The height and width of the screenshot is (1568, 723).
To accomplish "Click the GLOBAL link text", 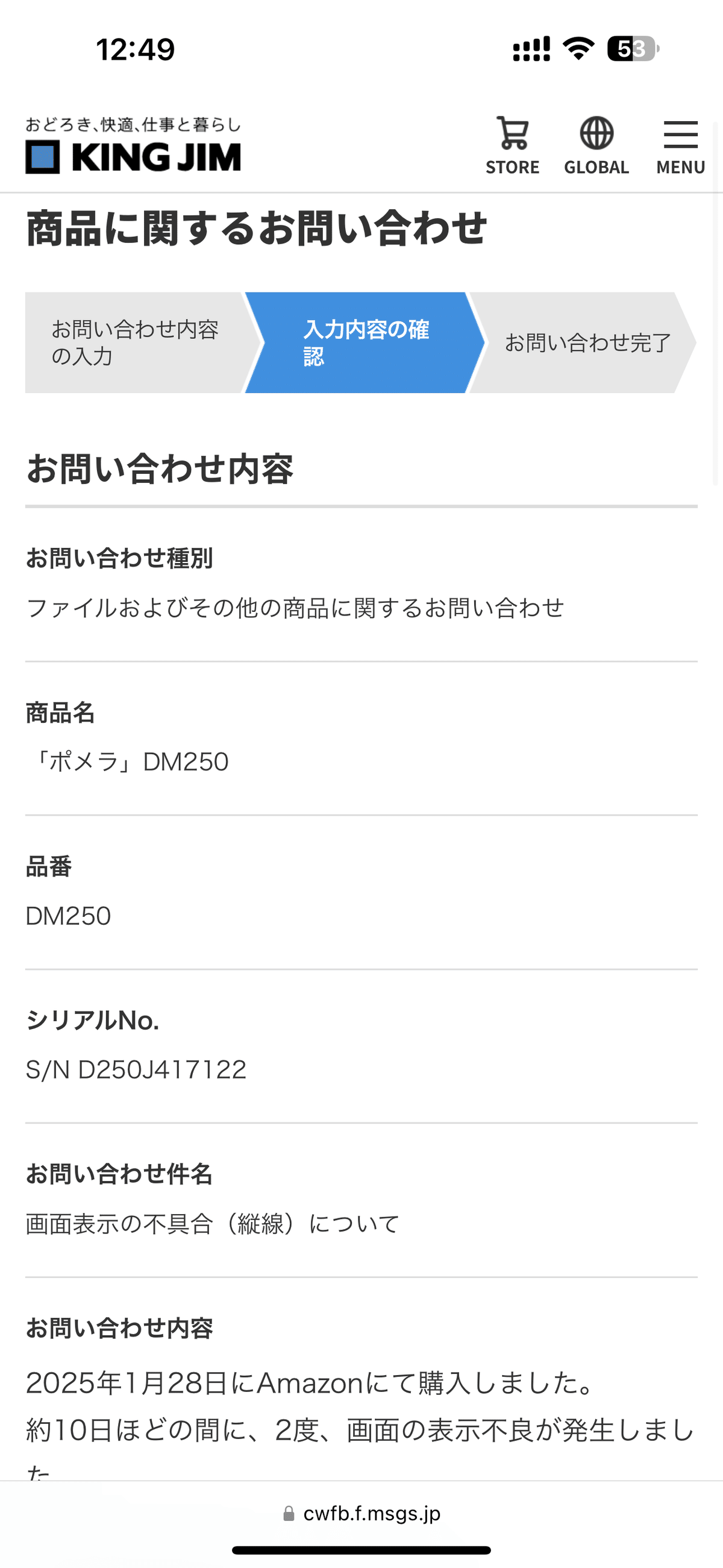I will 596,166.
